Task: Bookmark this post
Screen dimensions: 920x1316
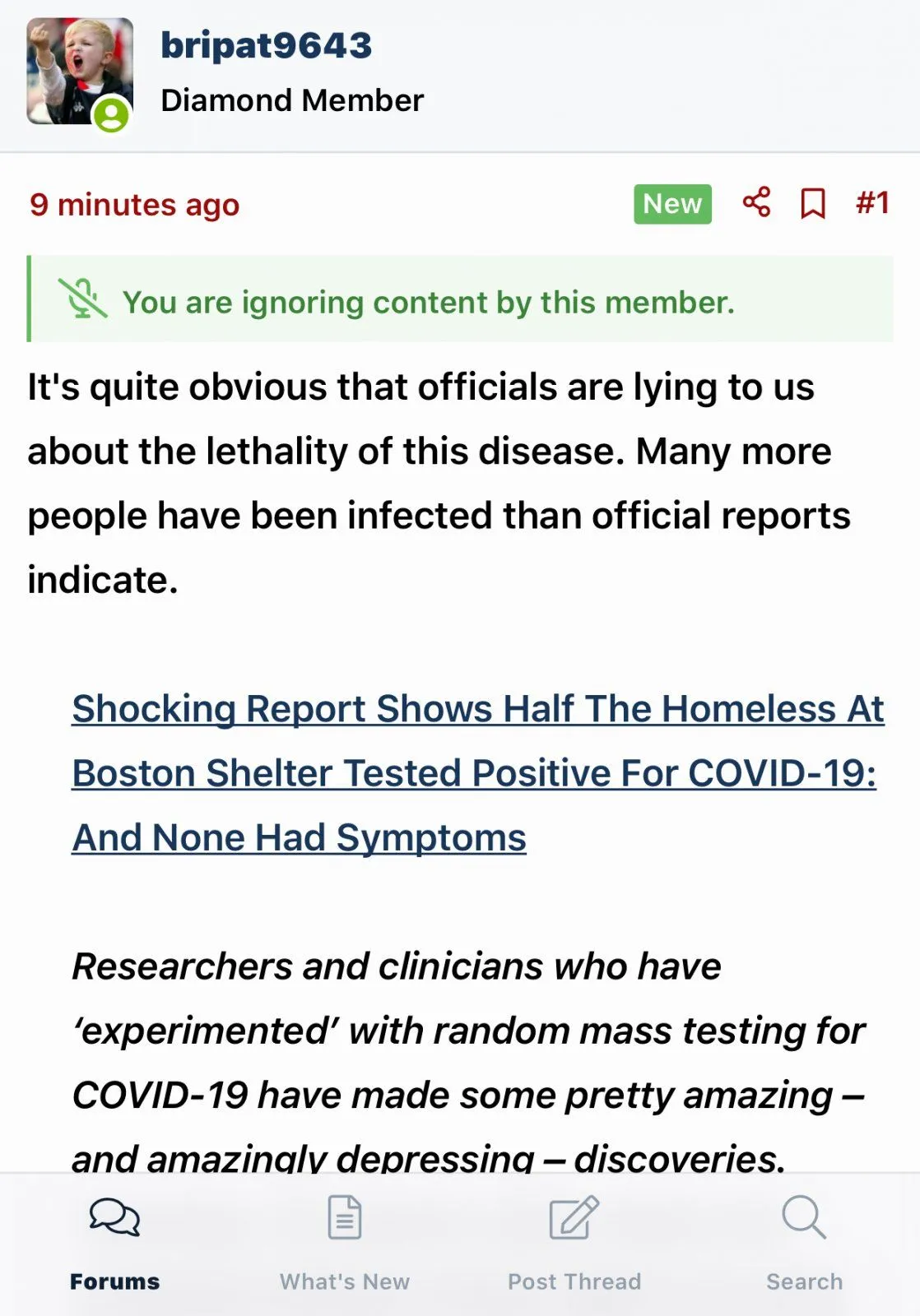Action: 813,203
